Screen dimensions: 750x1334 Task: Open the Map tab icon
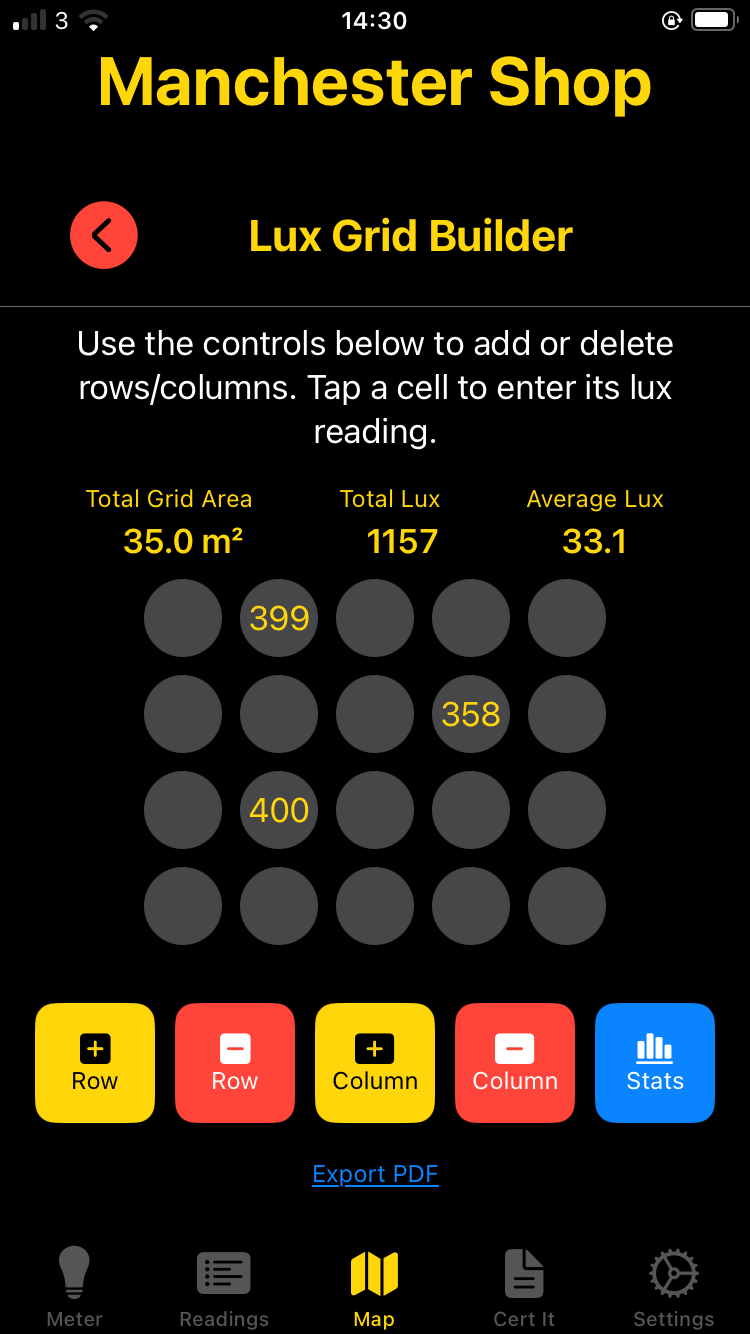[x=375, y=1273]
